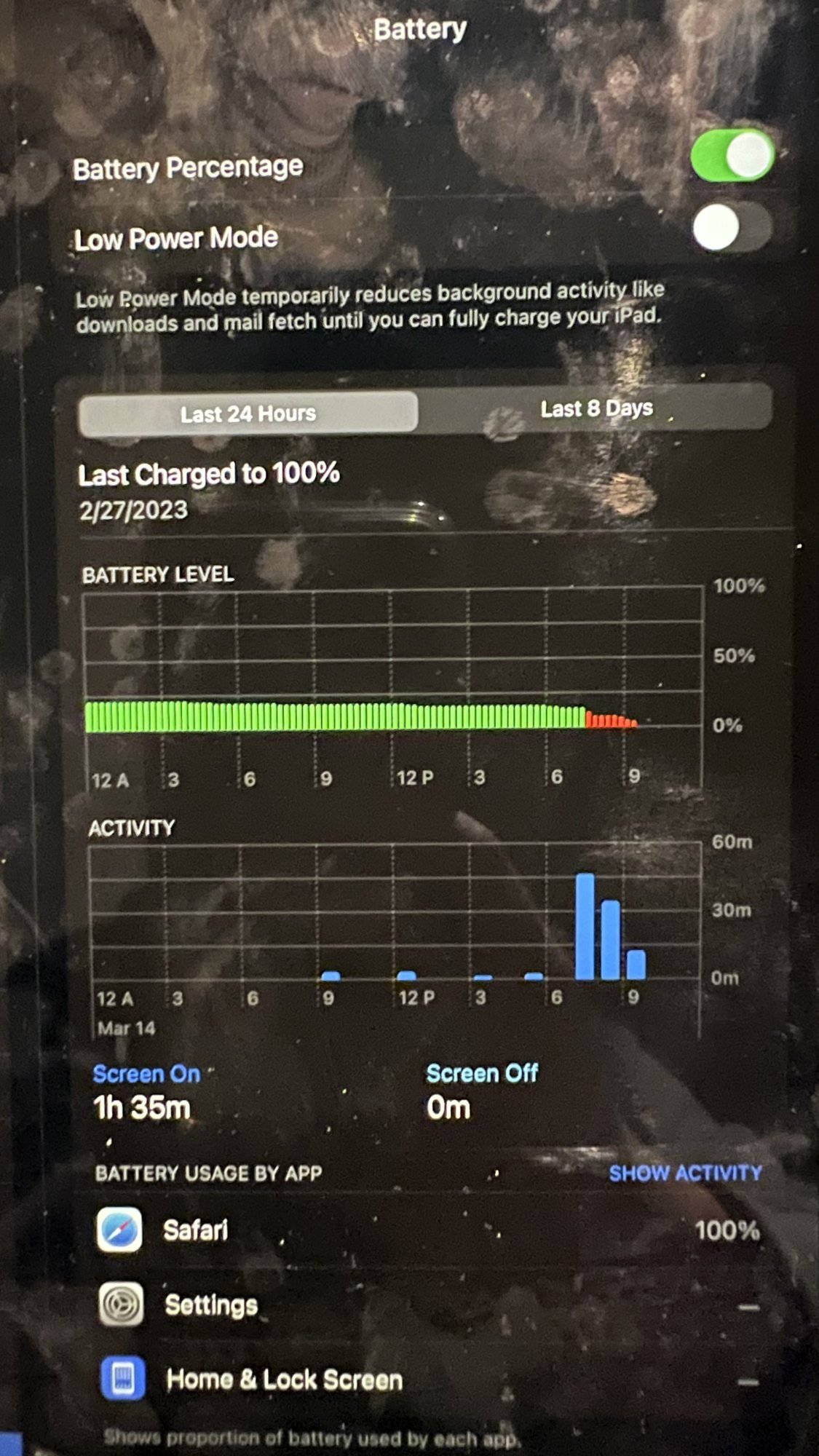Viewport: 819px width, 1456px height.
Task: Open Settings battery usage row
Action: [x=427, y=1305]
